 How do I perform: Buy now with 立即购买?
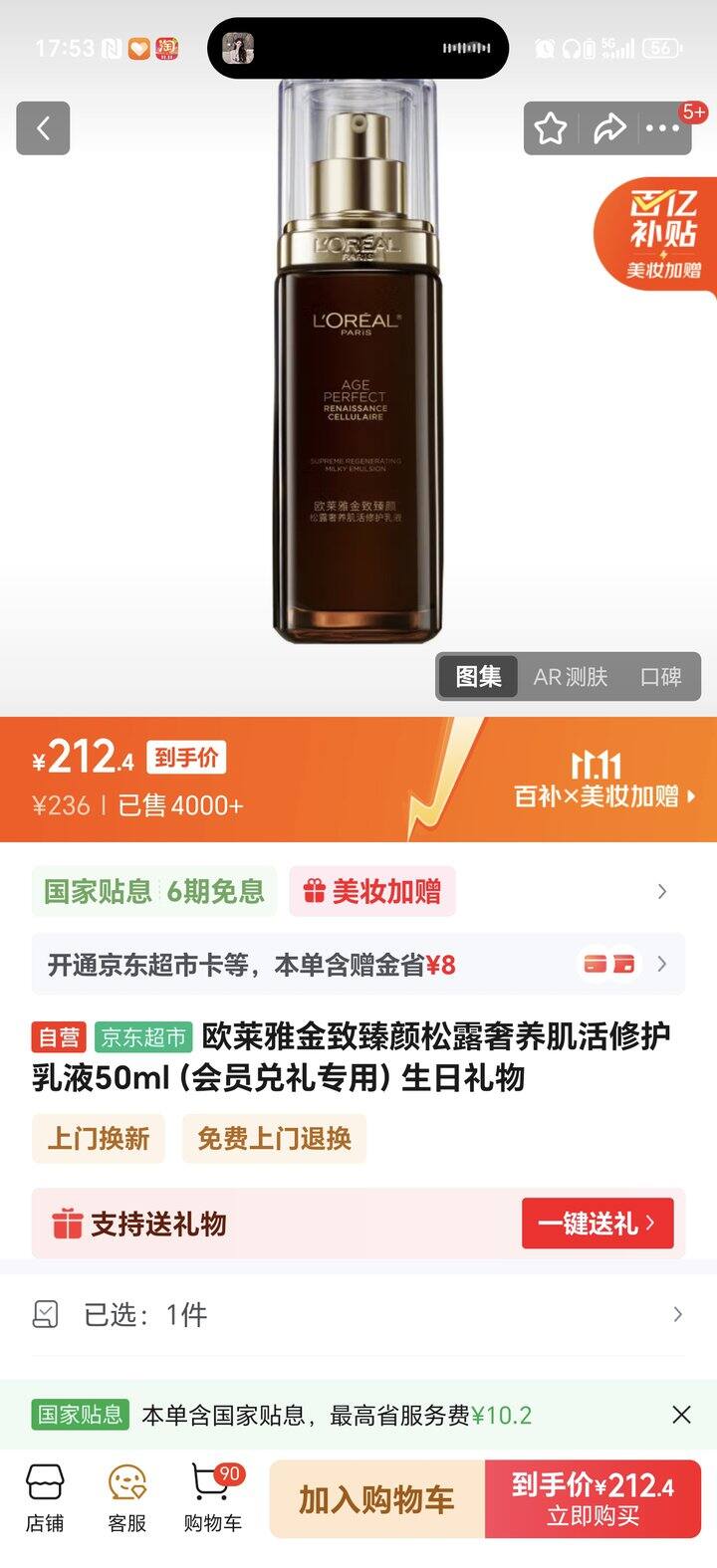click(x=593, y=1499)
